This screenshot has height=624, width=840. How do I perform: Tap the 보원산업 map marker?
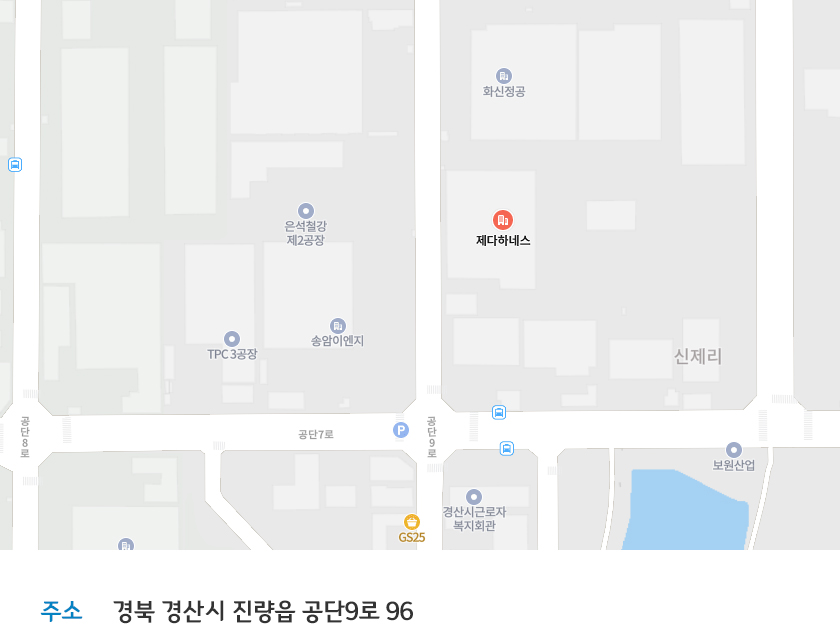click(734, 450)
